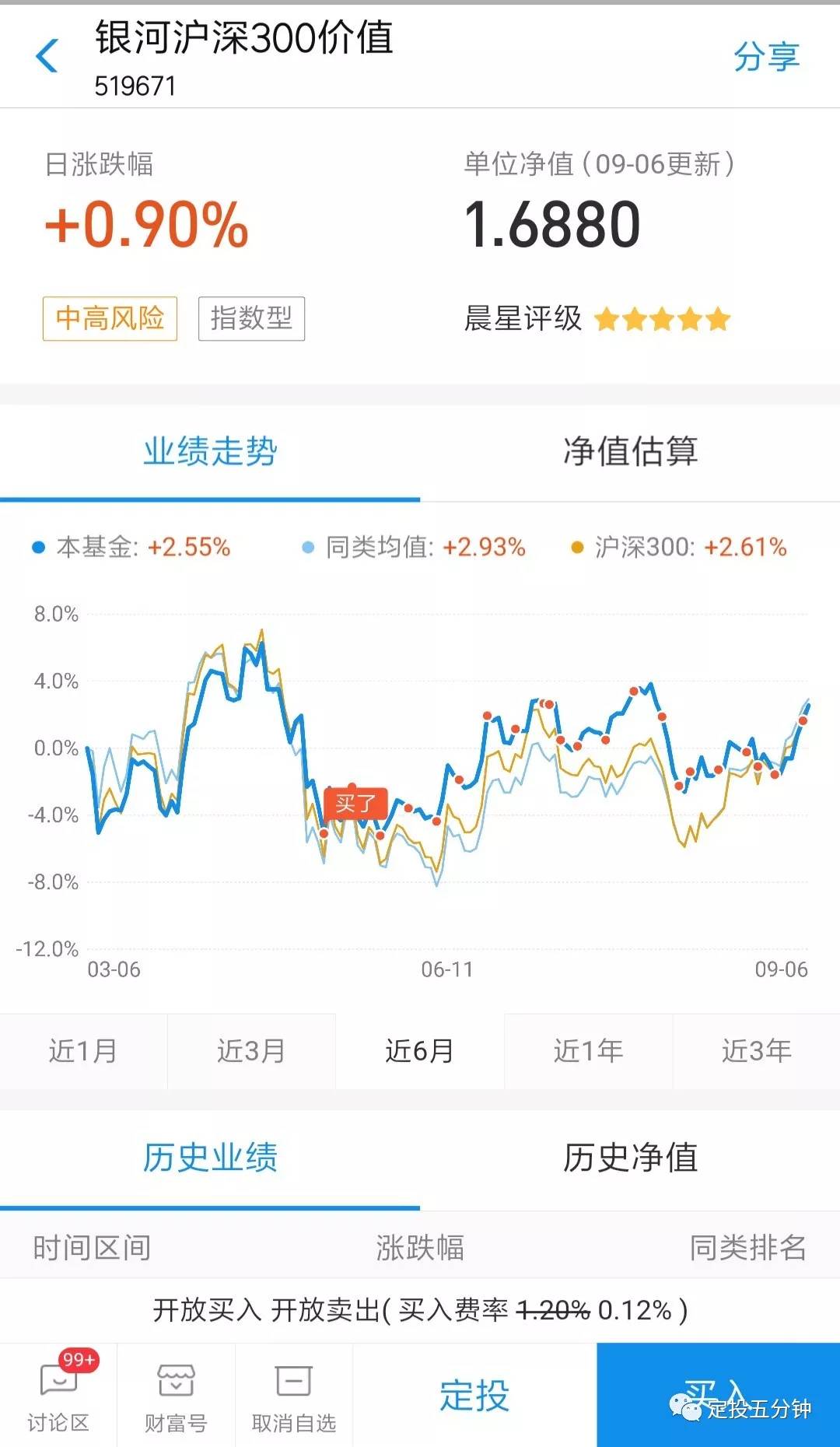Tap 买入 to buy the fund

[718, 1395]
